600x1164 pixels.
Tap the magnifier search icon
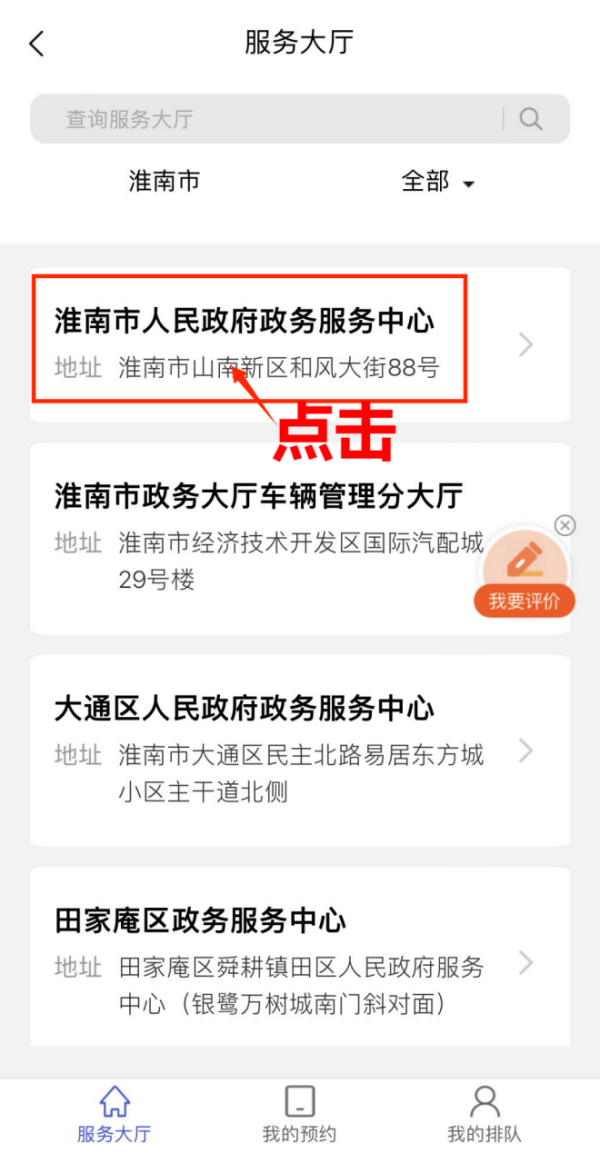click(531, 120)
